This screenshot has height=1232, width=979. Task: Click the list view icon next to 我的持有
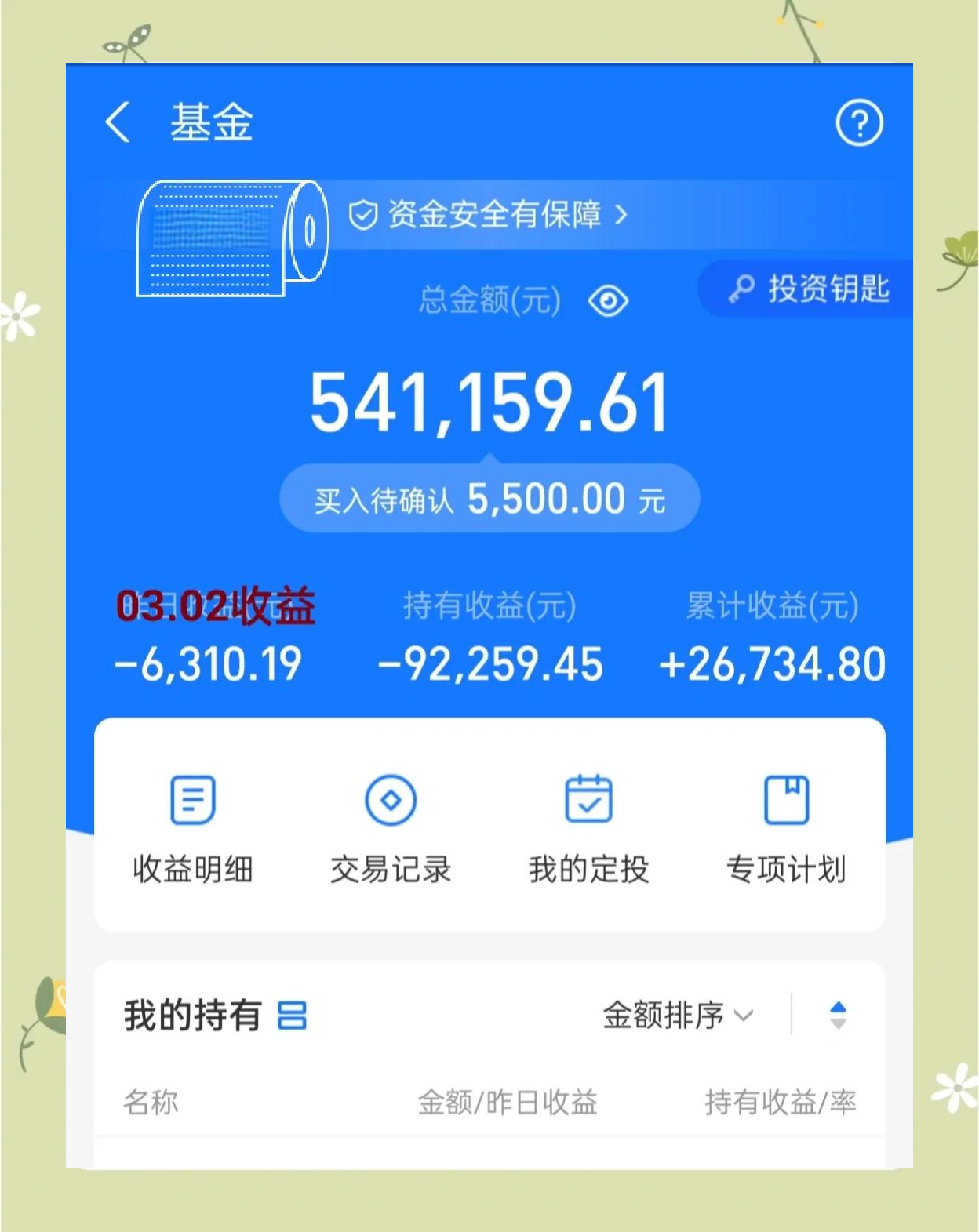[x=293, y=1015]
